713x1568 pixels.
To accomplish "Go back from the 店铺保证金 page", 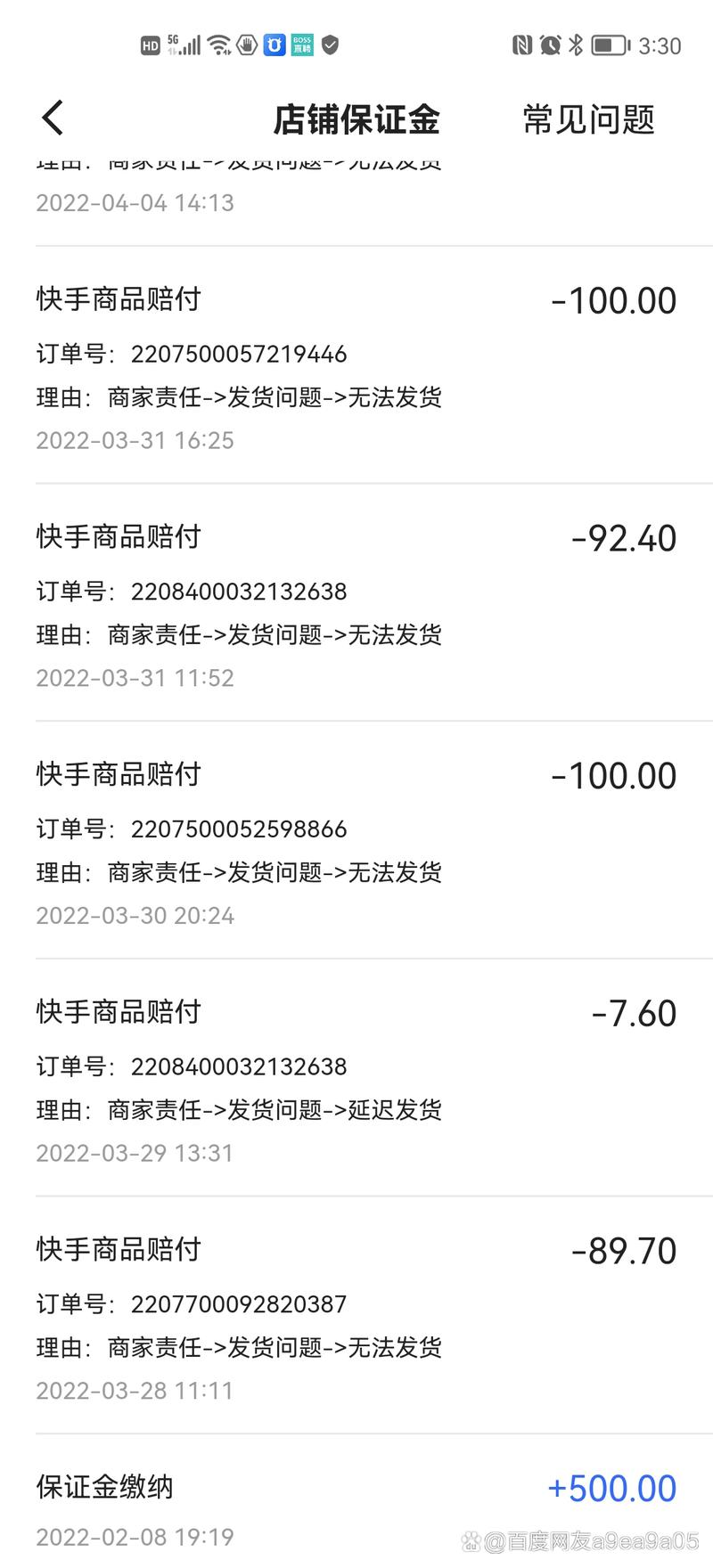I will tap(53, 118).
